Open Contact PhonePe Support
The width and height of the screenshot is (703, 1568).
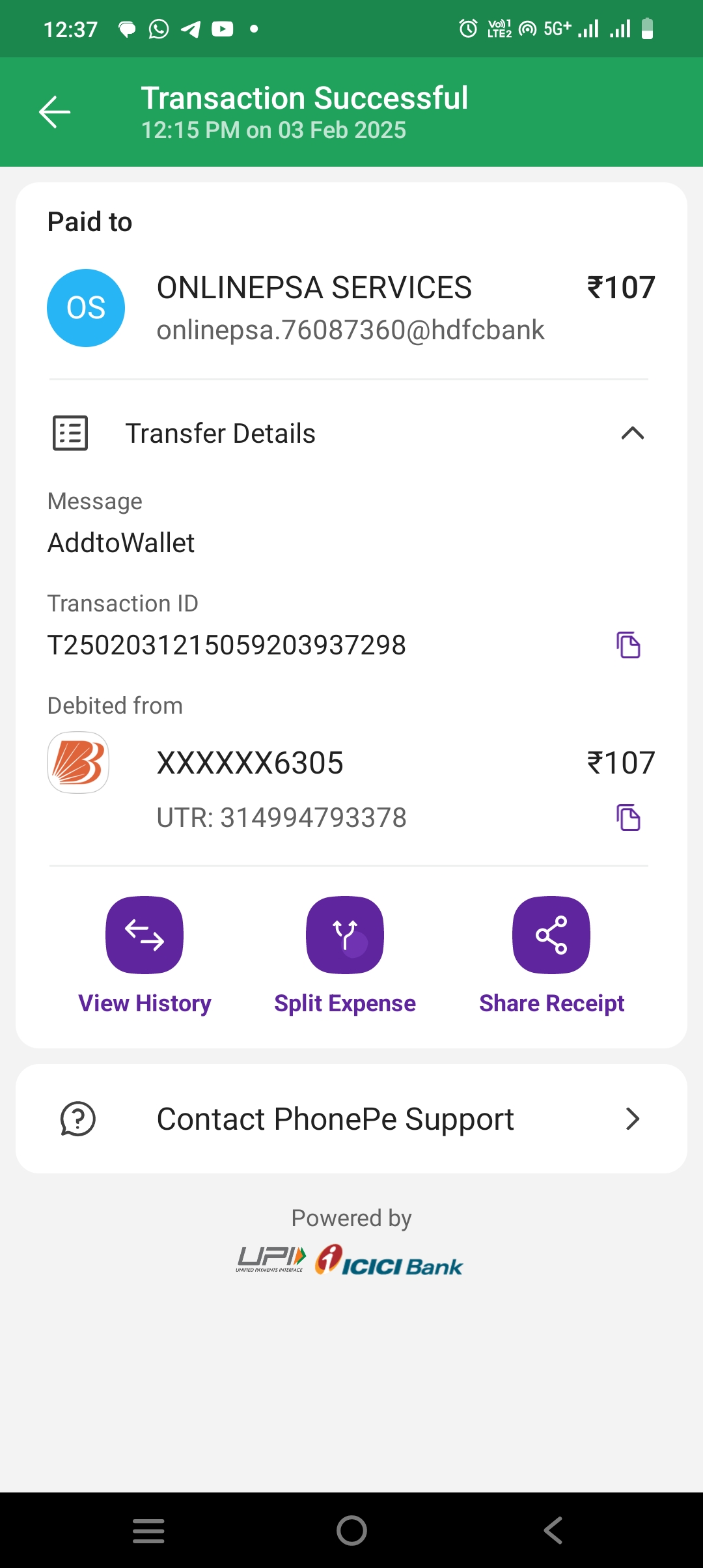pos(351,1119)
